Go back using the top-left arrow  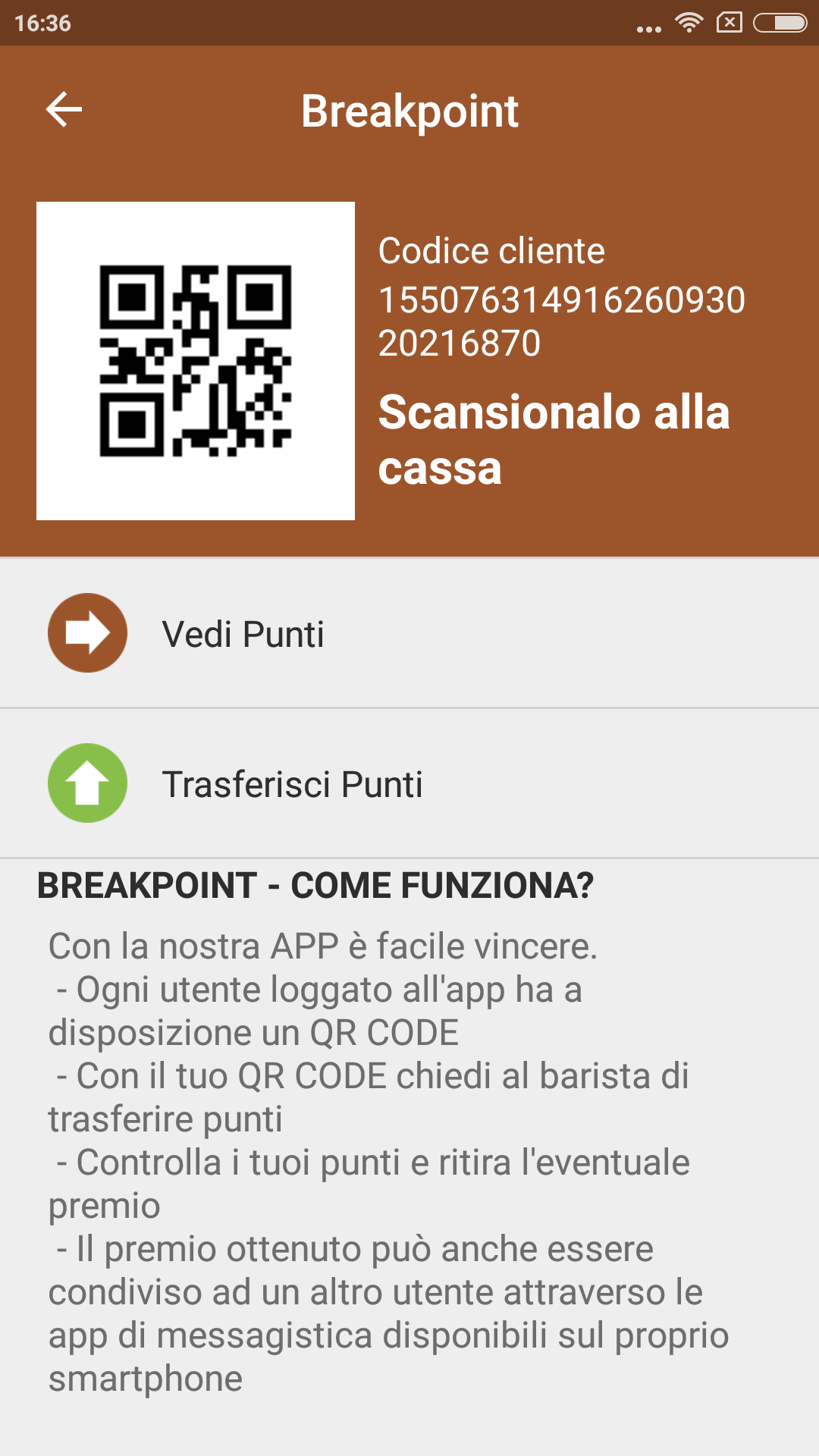coord(64,110)
